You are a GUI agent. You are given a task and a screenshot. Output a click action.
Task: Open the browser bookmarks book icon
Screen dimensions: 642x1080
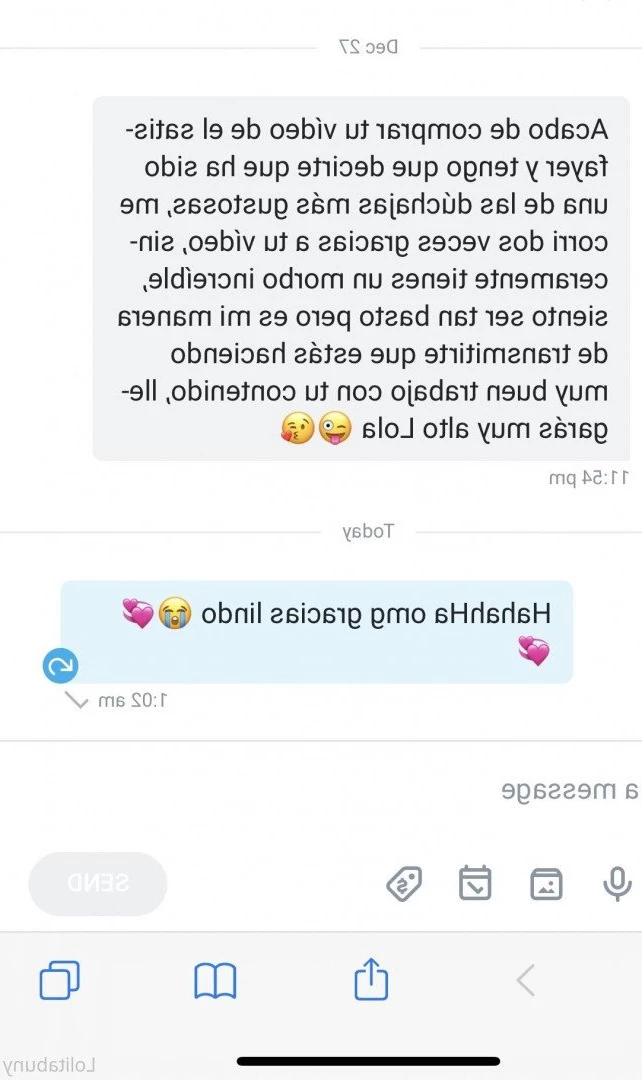[x=215, y=981]
